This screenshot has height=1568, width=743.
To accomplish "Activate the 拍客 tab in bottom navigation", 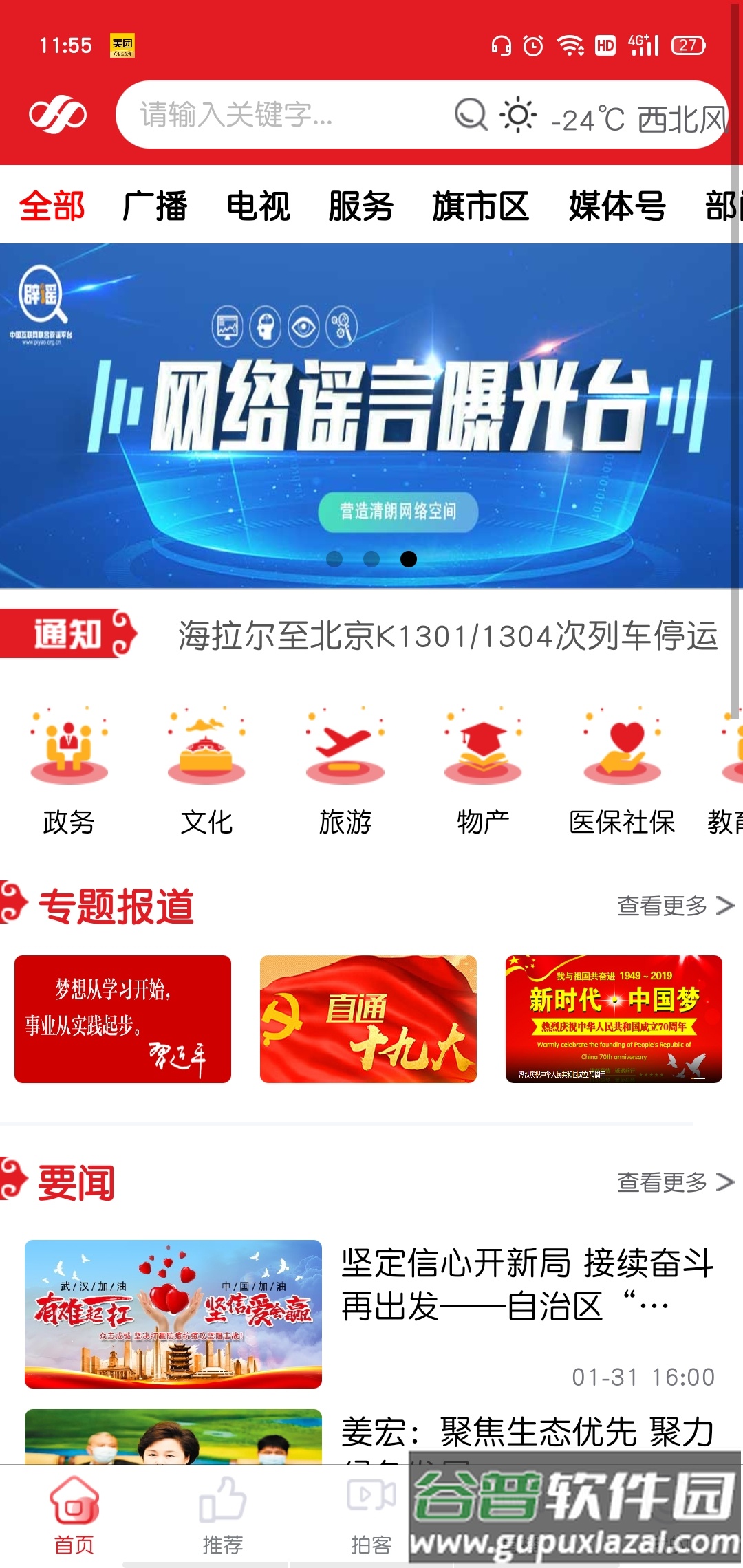I will pos(370,1520).
